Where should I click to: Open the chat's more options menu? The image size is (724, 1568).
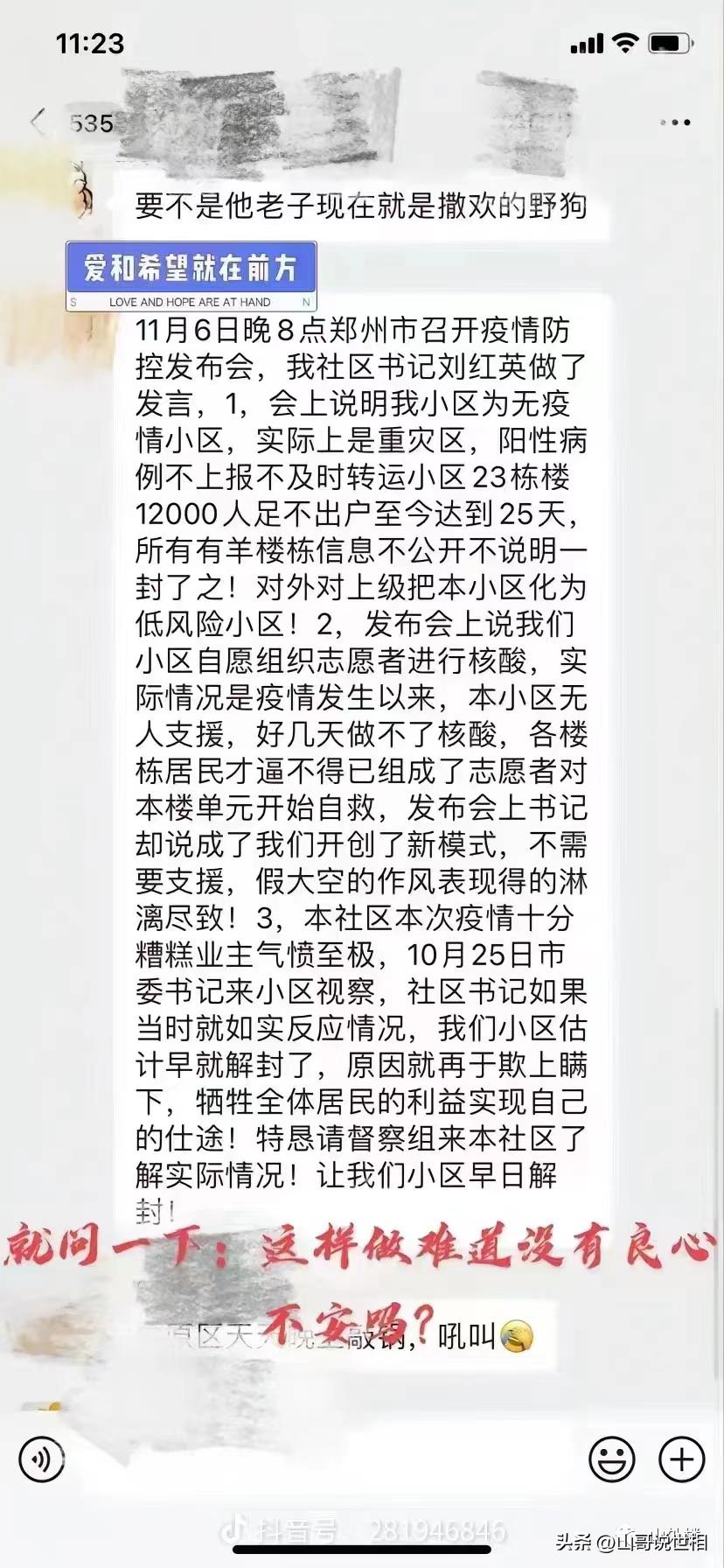coord(675,122)
